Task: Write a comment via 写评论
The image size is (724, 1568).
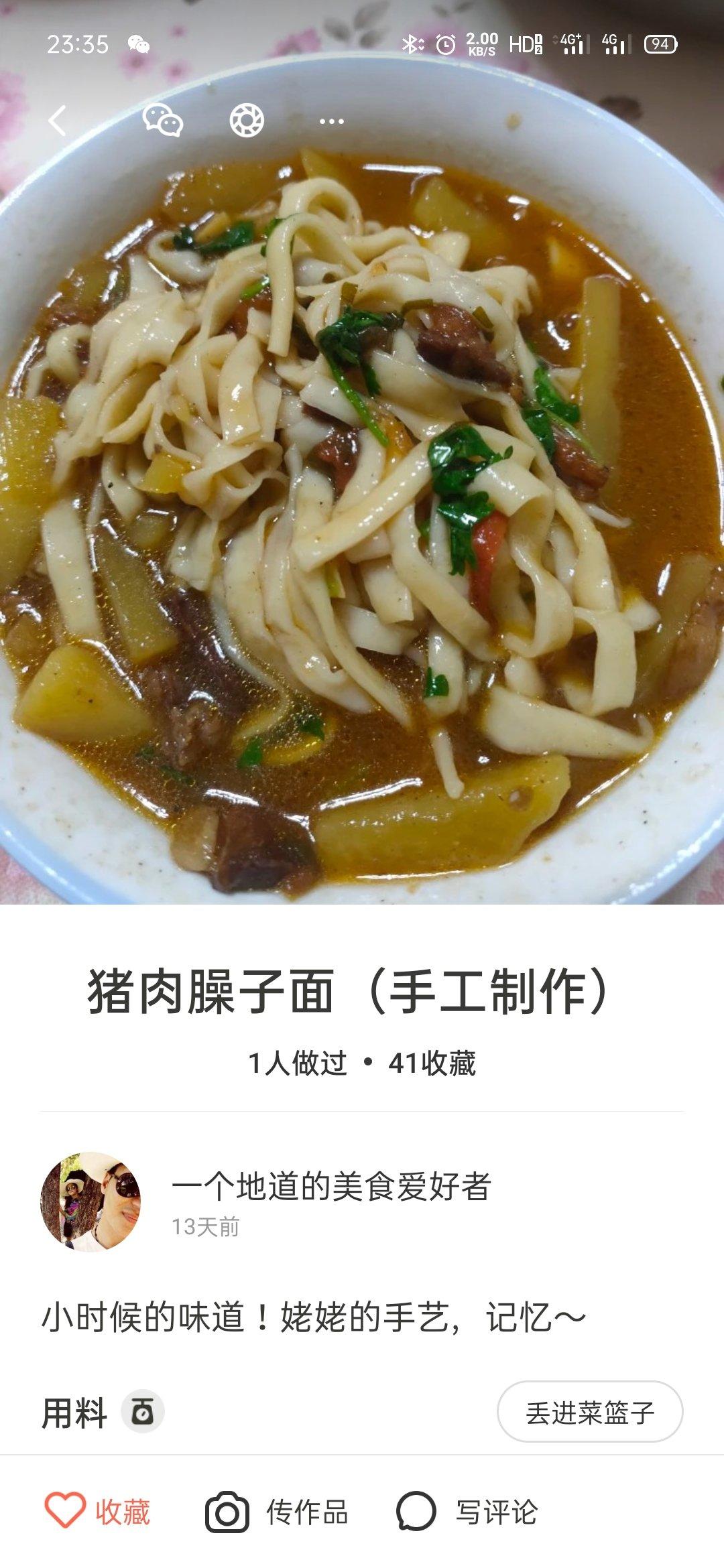Action: point(467,1512)
